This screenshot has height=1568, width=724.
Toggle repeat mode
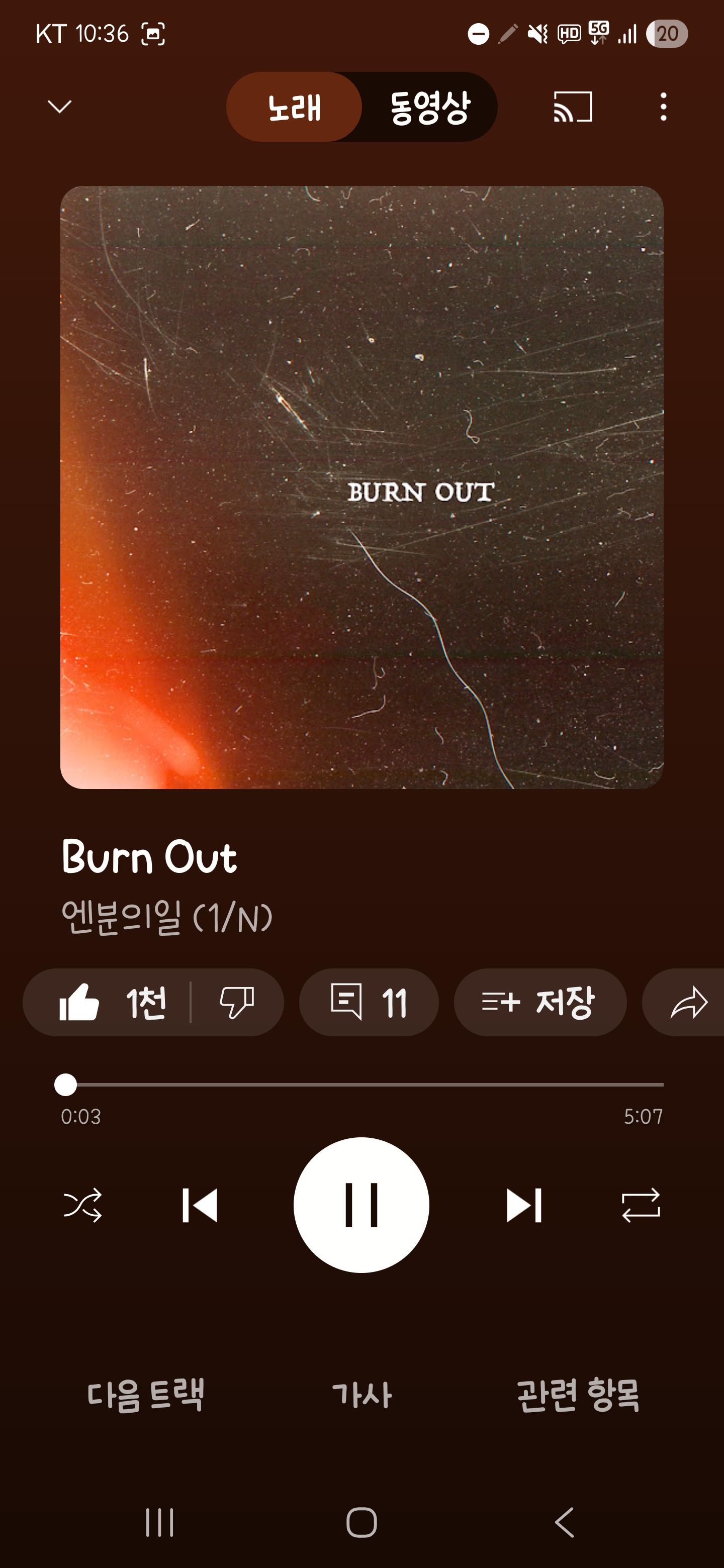[x=641, y=1205]
